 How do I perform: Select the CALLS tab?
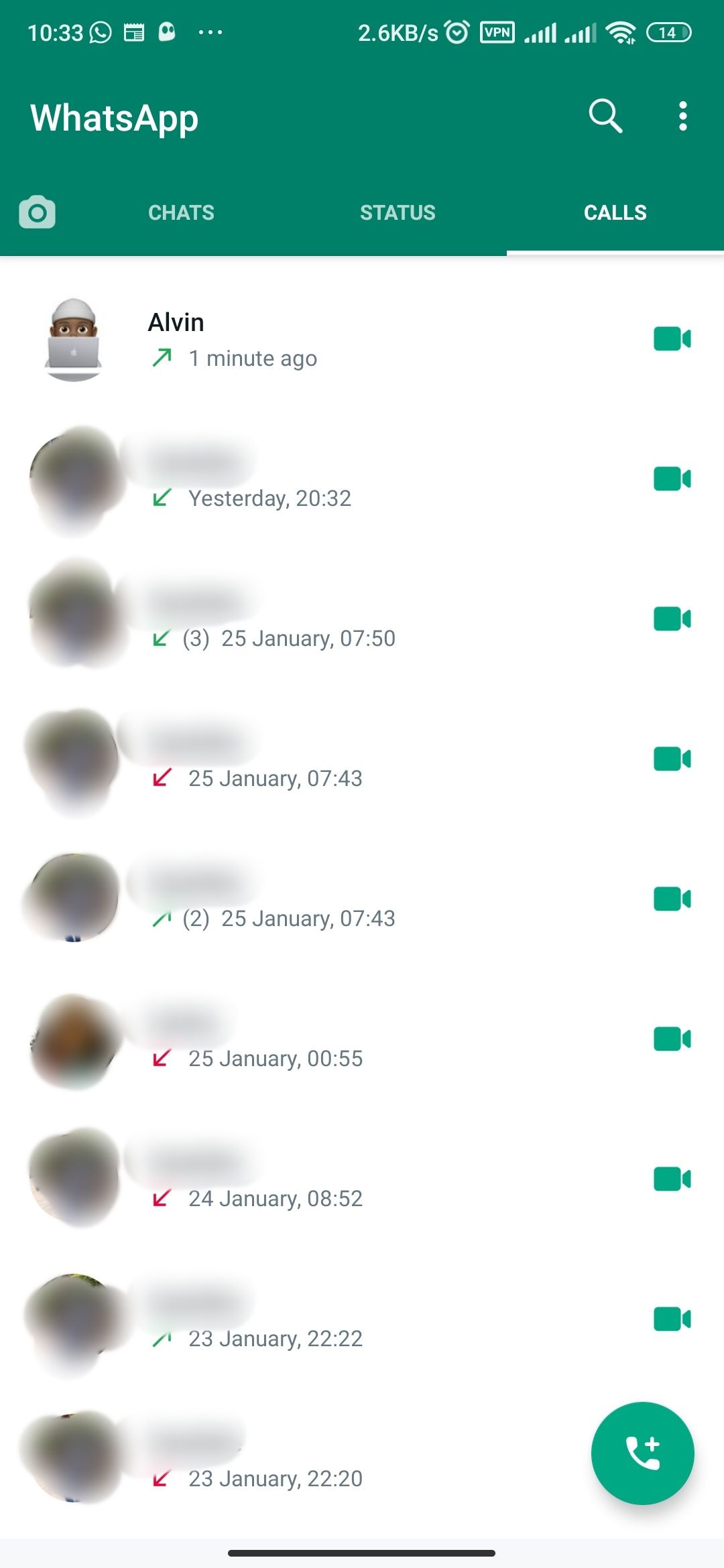point(615,212)
